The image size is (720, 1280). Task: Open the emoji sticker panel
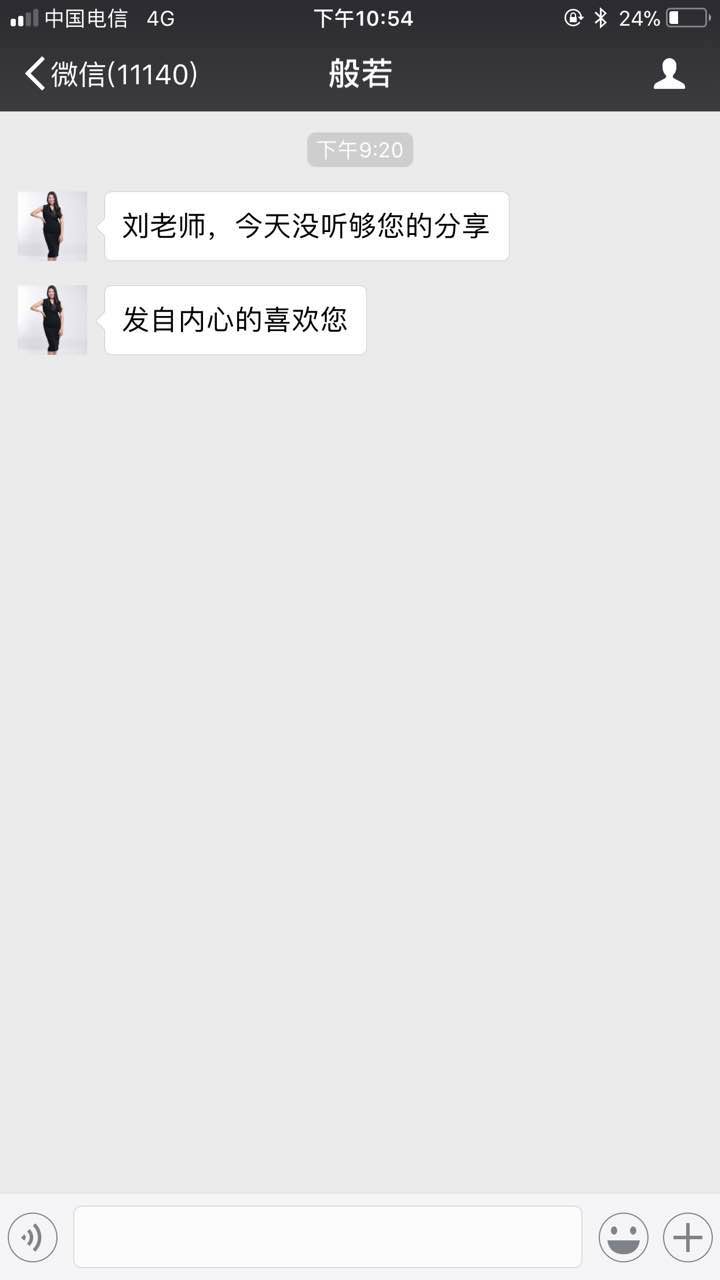pyautogui.click(x=623, y=1238)
